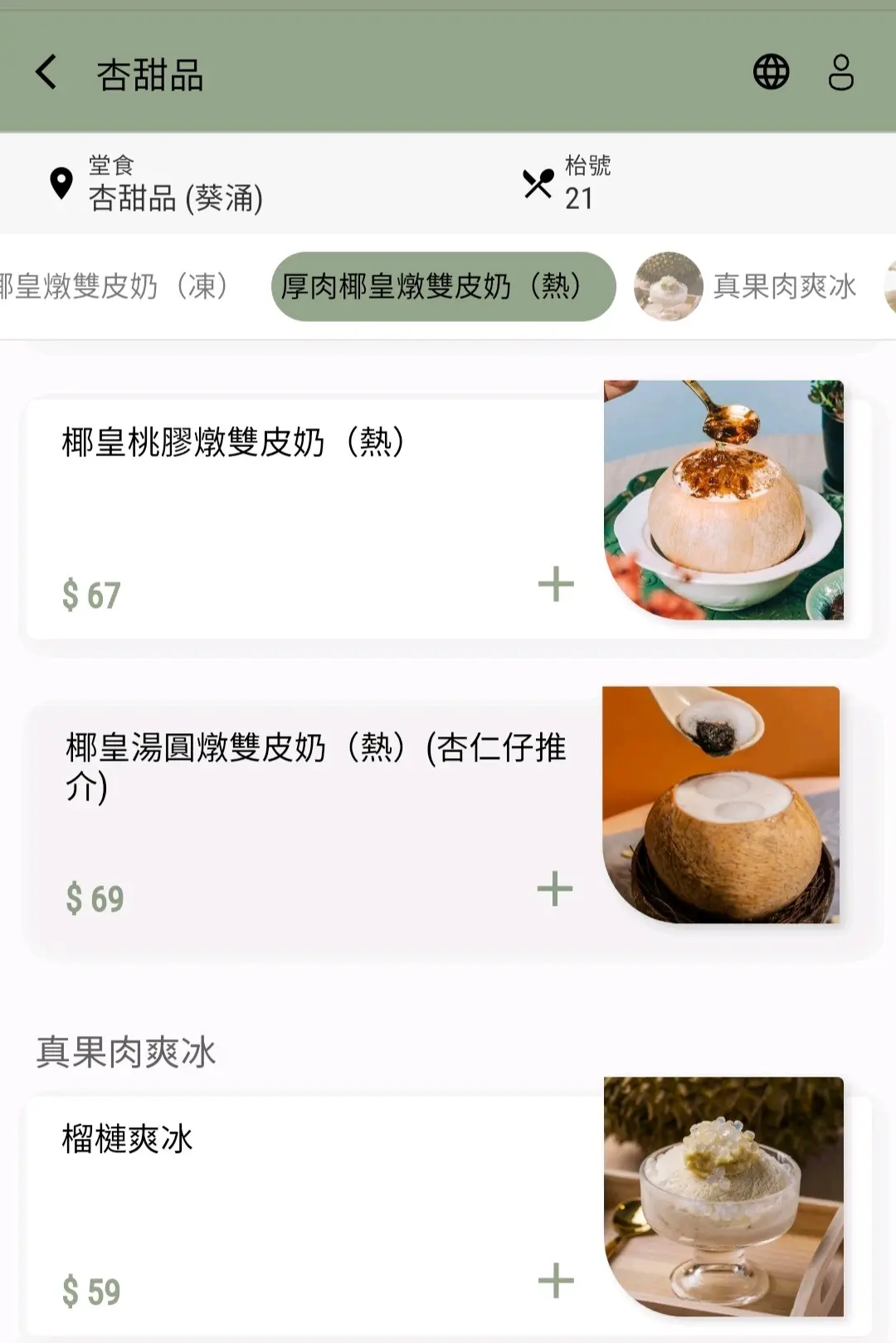The image size is (896, 1343).
Task: Select 厚肉椰皇燉雙皮奶（熱）category tab
Action: click(x=443, y=286)
